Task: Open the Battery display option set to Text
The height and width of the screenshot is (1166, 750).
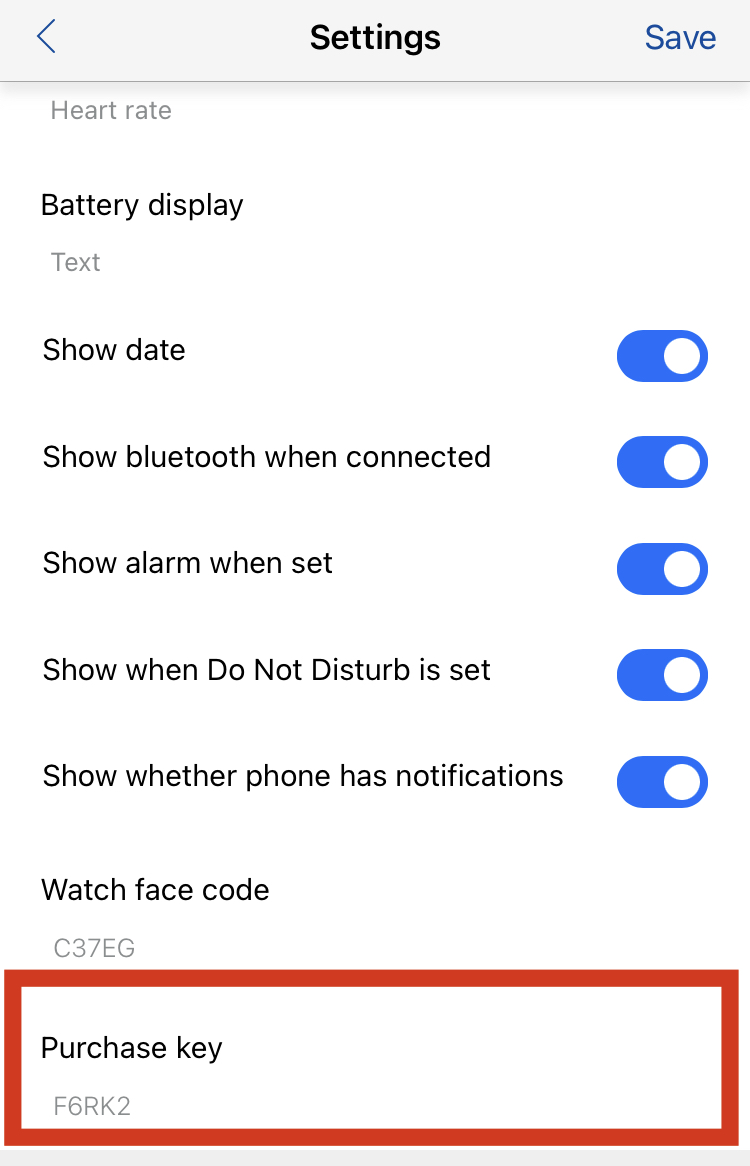Action: coord(75,262)
